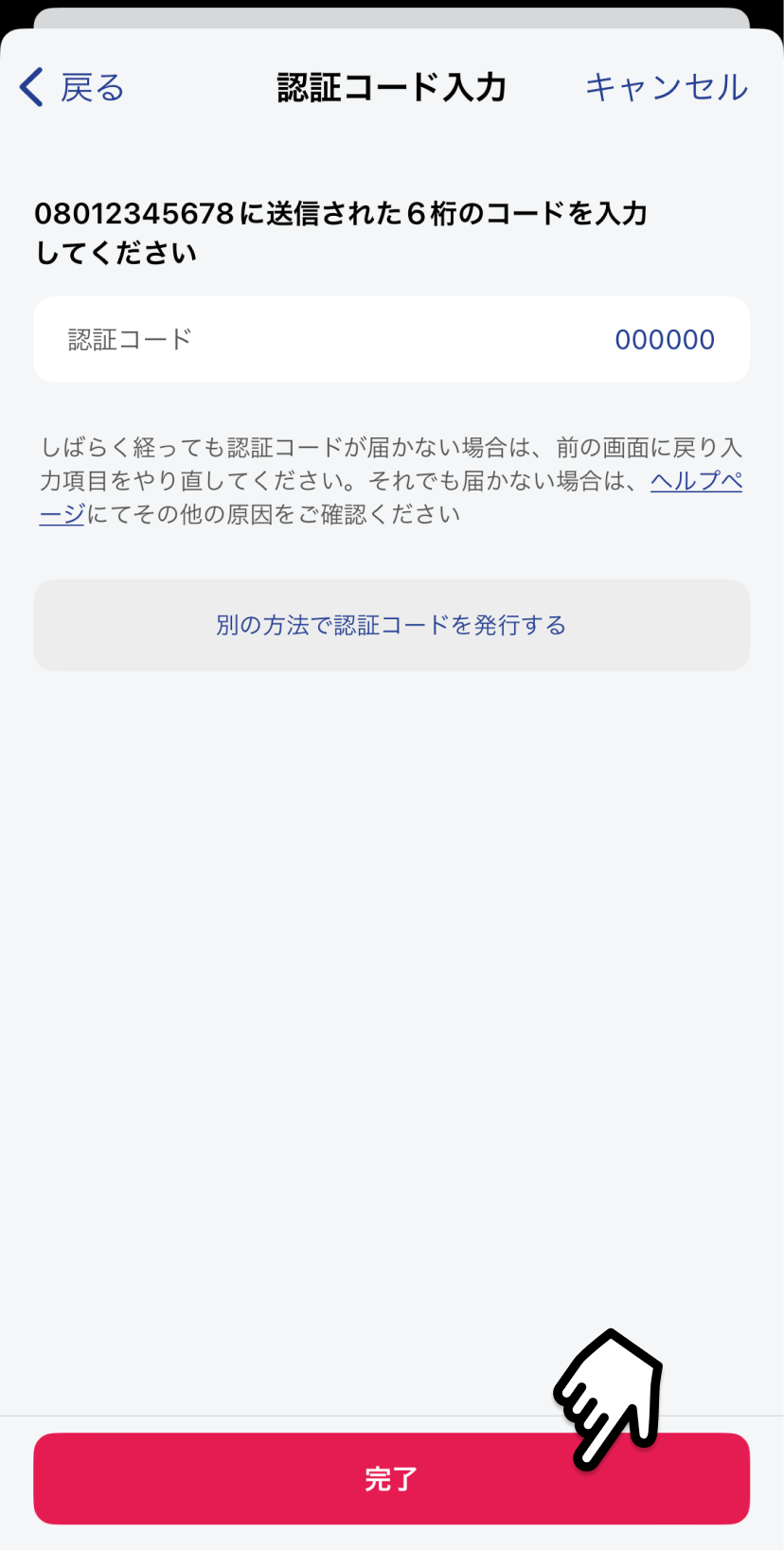Viewport: 784px width, 1550px height.
Task: Go back with the 戻る button
Action: point(72,87)
